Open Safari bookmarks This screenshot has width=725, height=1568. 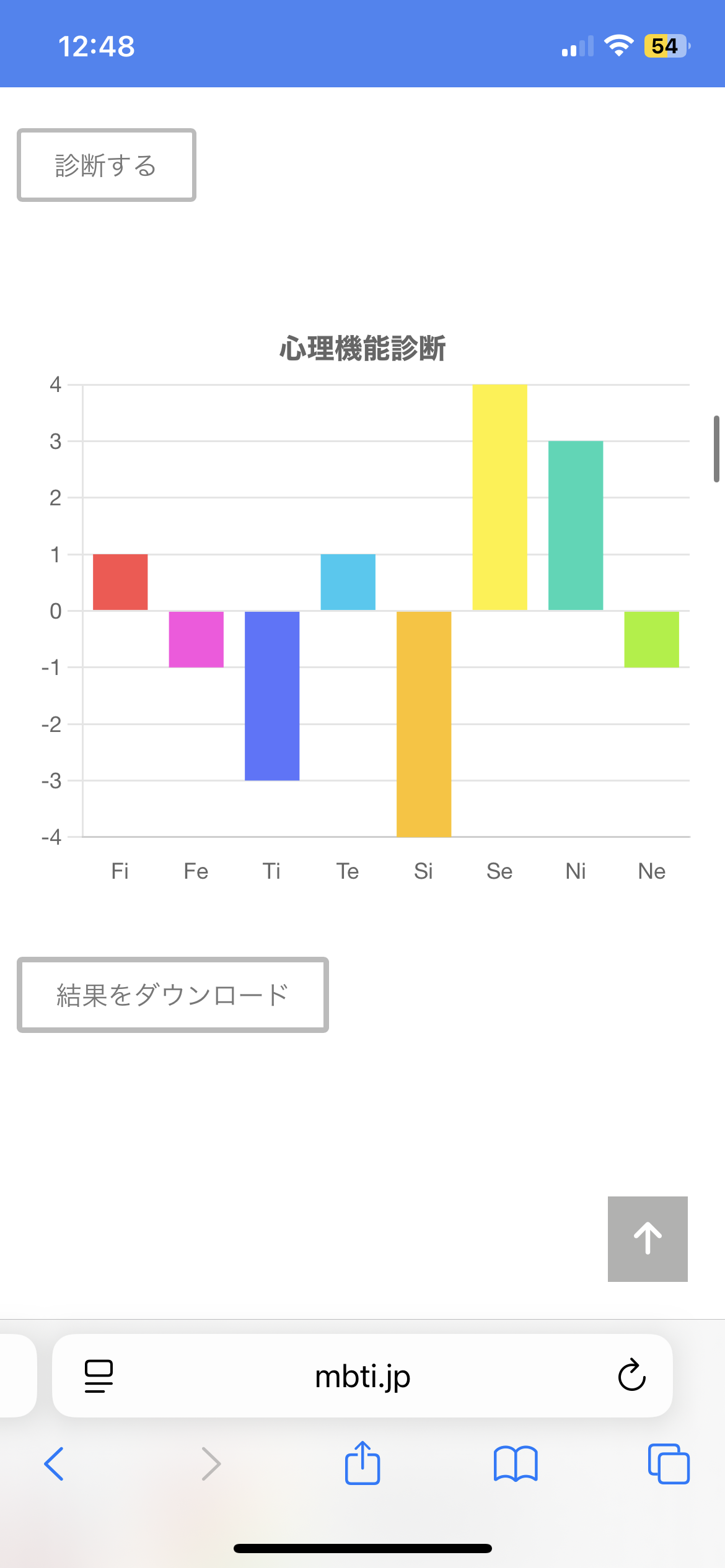516,1464
